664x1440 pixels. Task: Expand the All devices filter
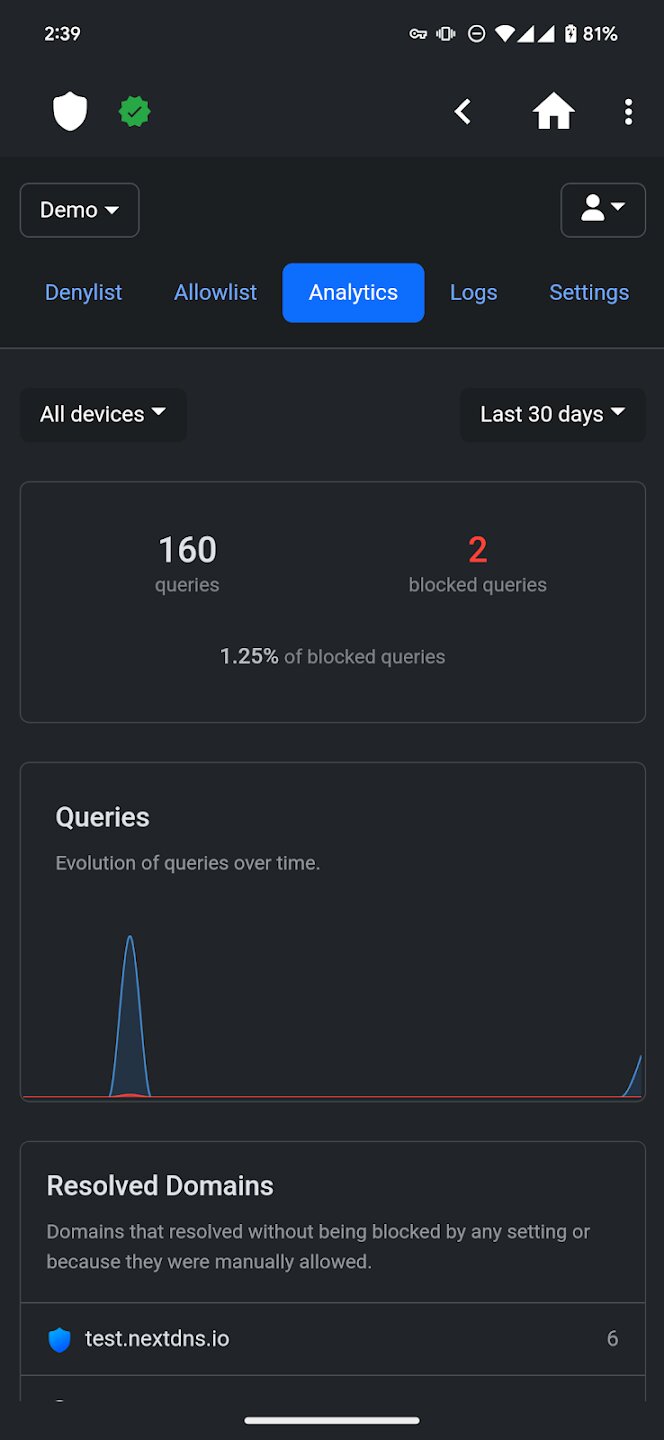[103, 414]
